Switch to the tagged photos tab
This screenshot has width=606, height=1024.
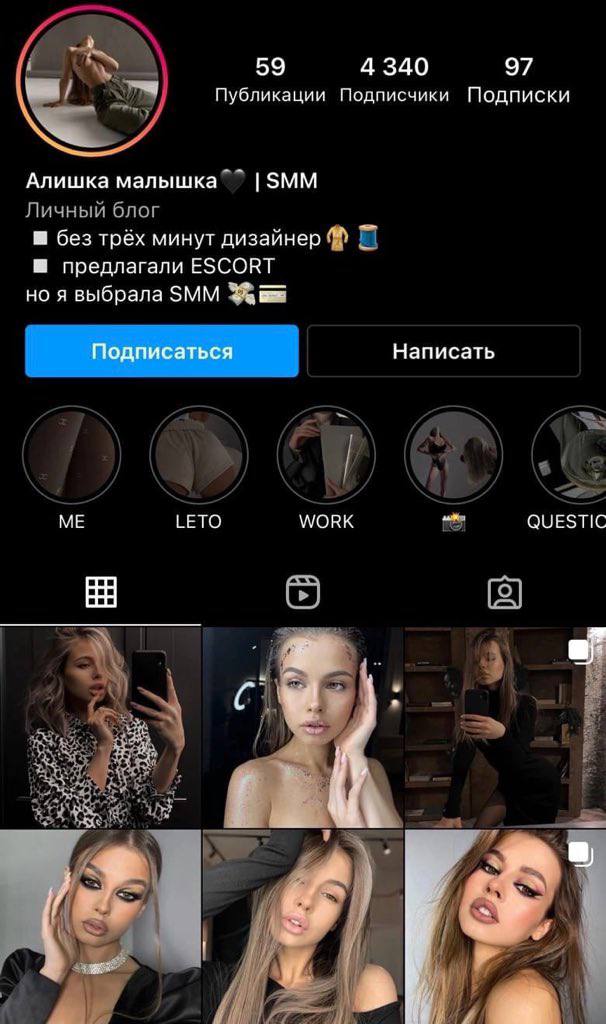click(505, 592)
